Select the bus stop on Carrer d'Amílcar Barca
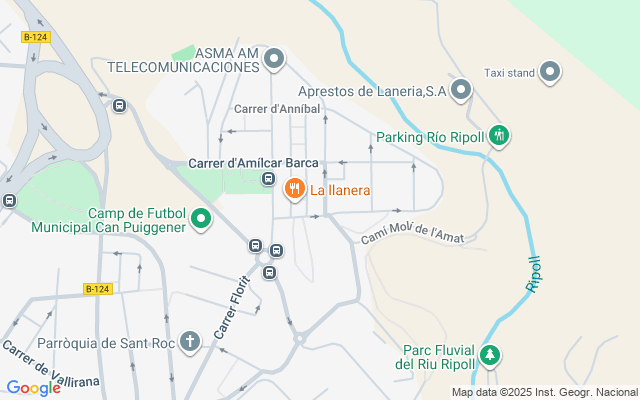 coord(268,179)
